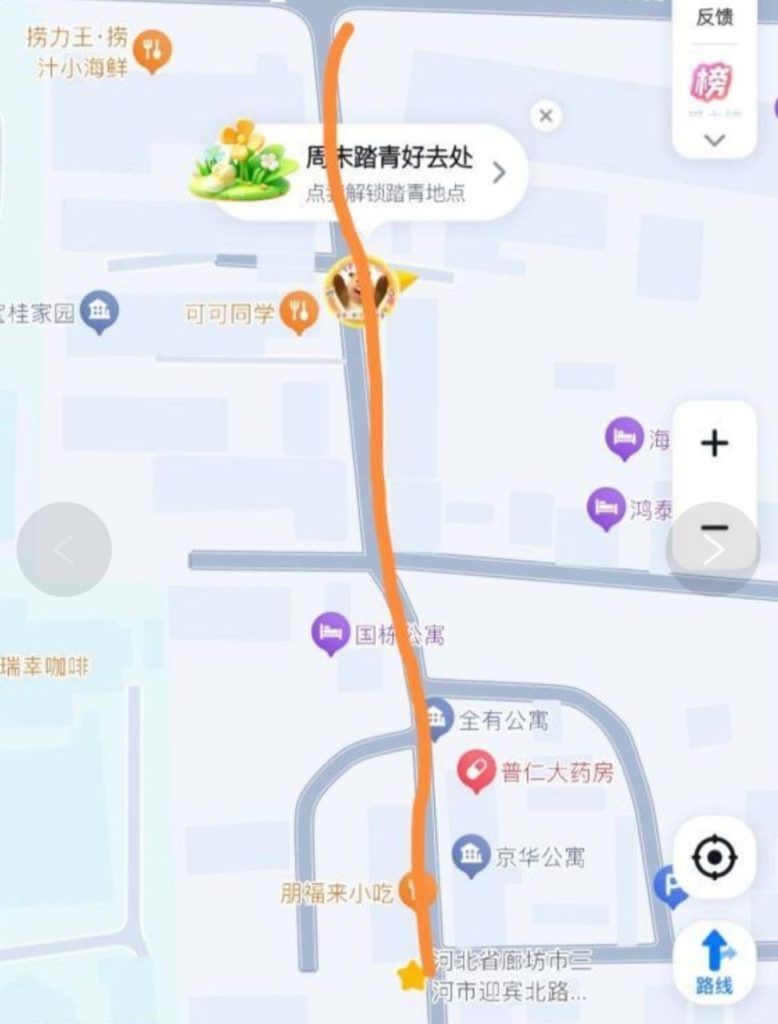This screenshot has width=778, height=1024.
Task: Select the 捞力王·捞汁小海鲜 restaurant marker
Action: pyautogui.click(x=152, y=47)
